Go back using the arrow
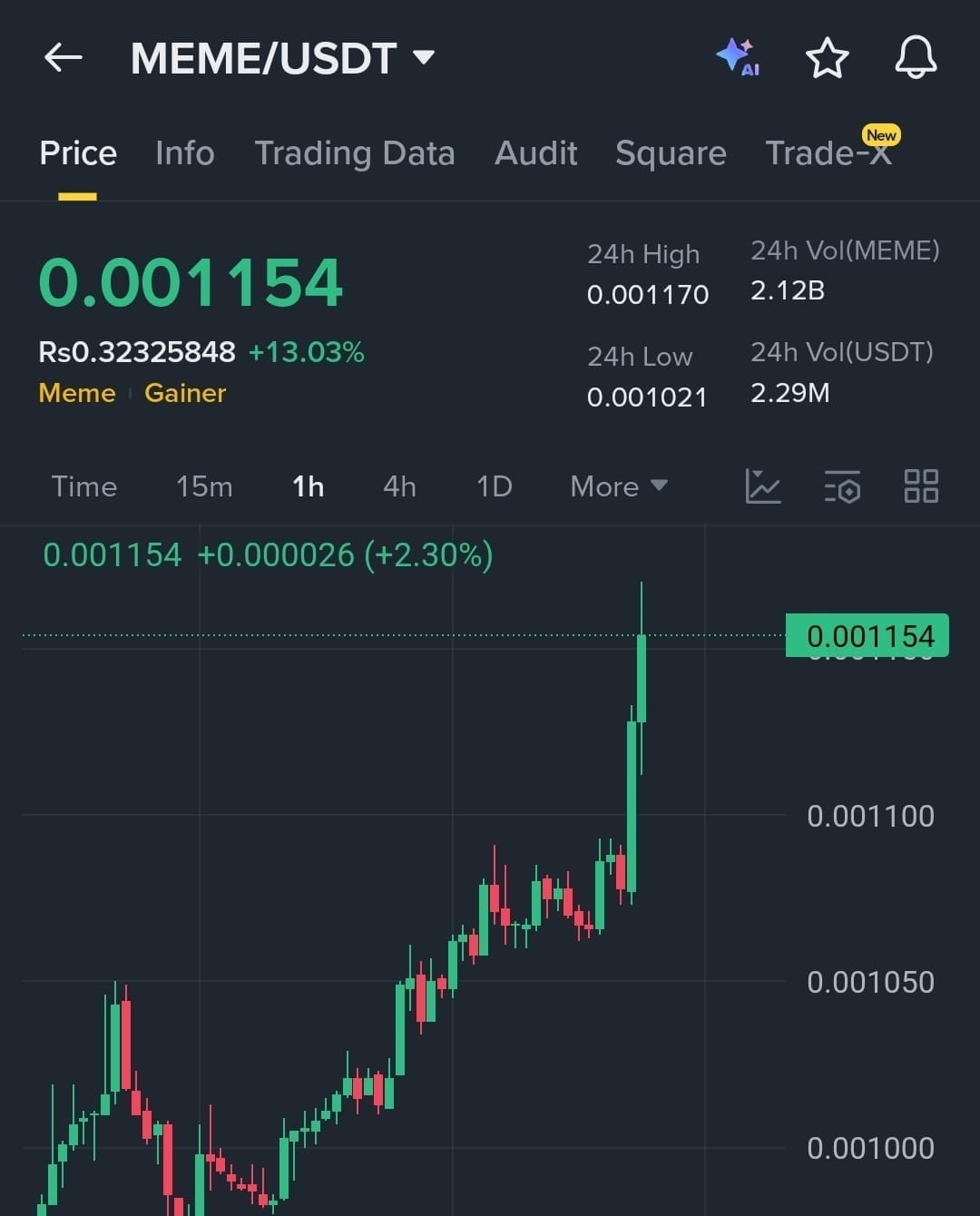The image size is (980, 1216). click(64, 58)
